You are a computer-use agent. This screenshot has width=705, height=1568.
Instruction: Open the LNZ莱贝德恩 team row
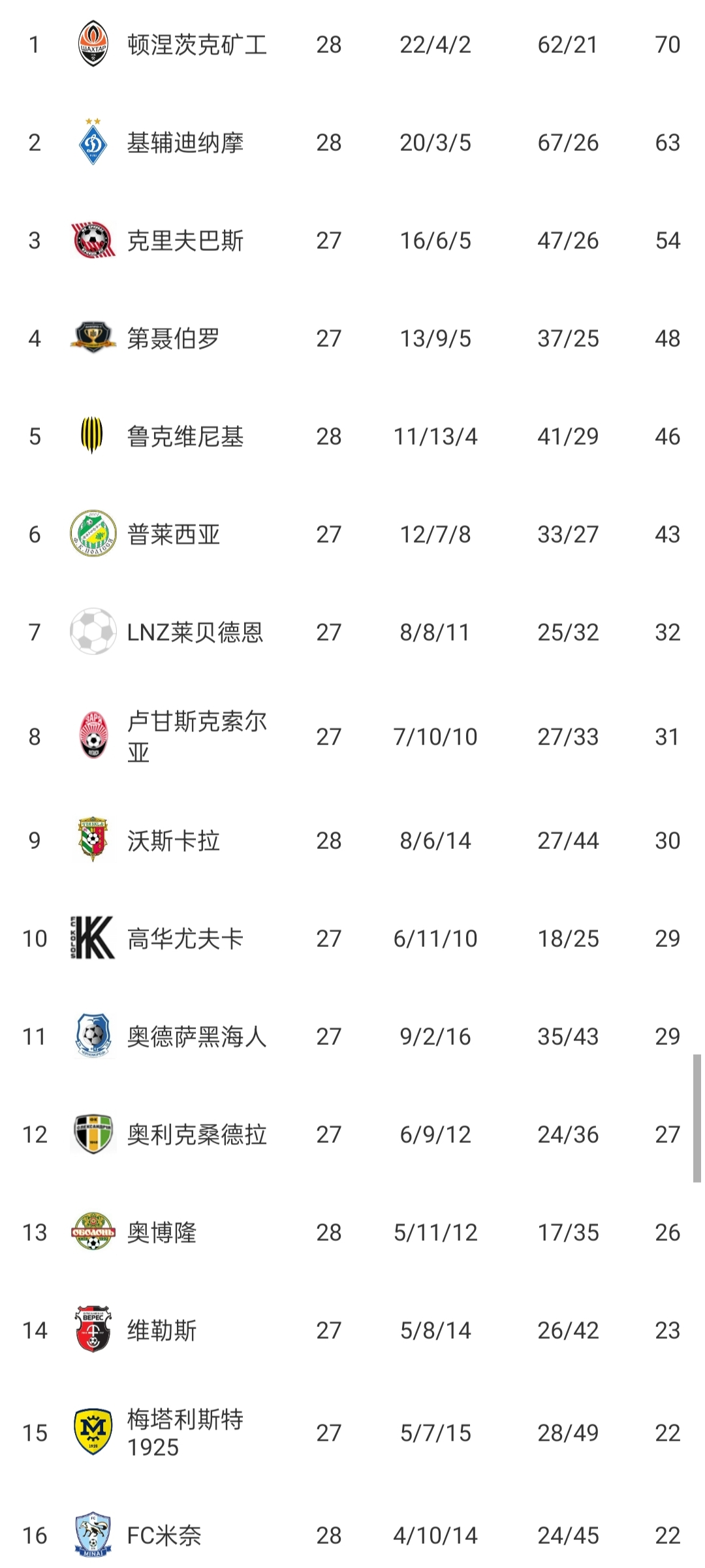pyautogui.click(x=352, y=632)
